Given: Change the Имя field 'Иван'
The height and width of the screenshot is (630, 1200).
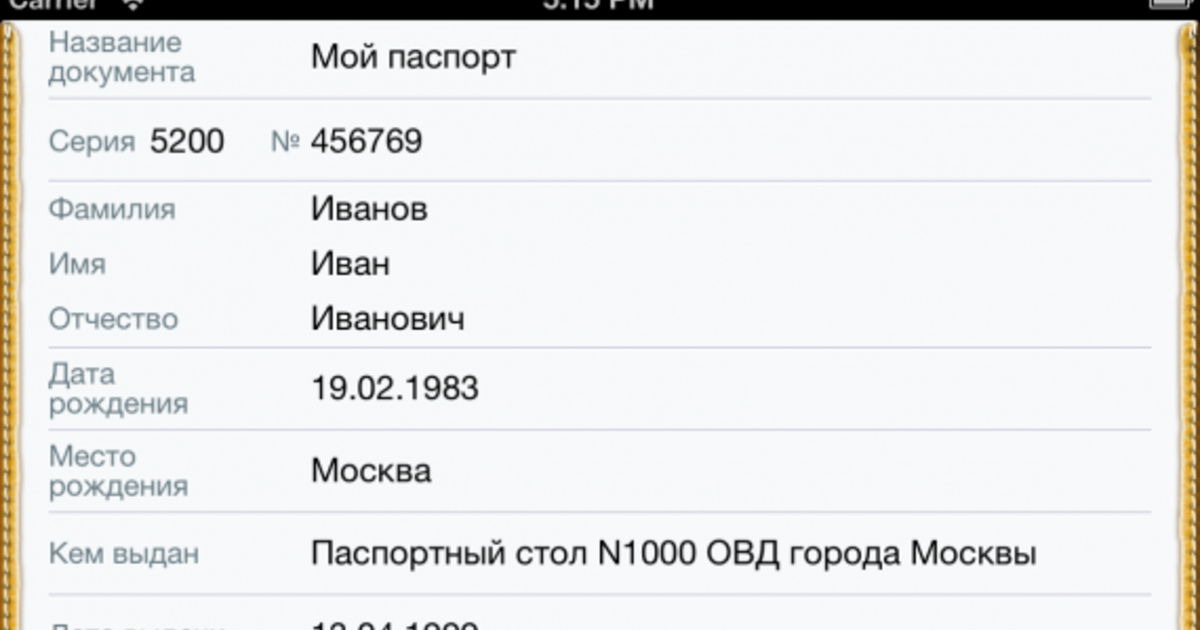Looking at the screenshot, I should click(351, 264).
